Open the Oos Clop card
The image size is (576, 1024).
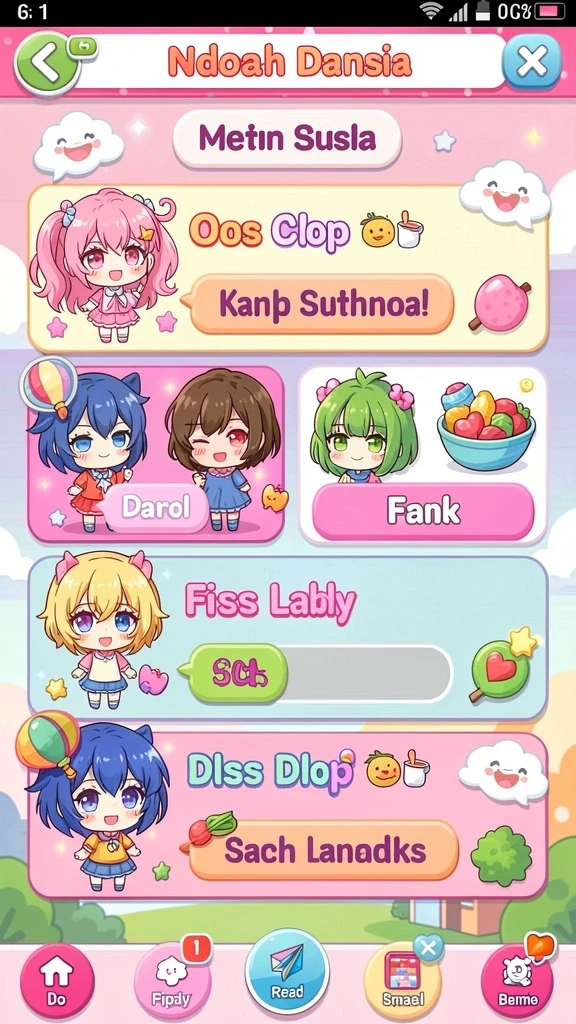(x=287, y=268)
